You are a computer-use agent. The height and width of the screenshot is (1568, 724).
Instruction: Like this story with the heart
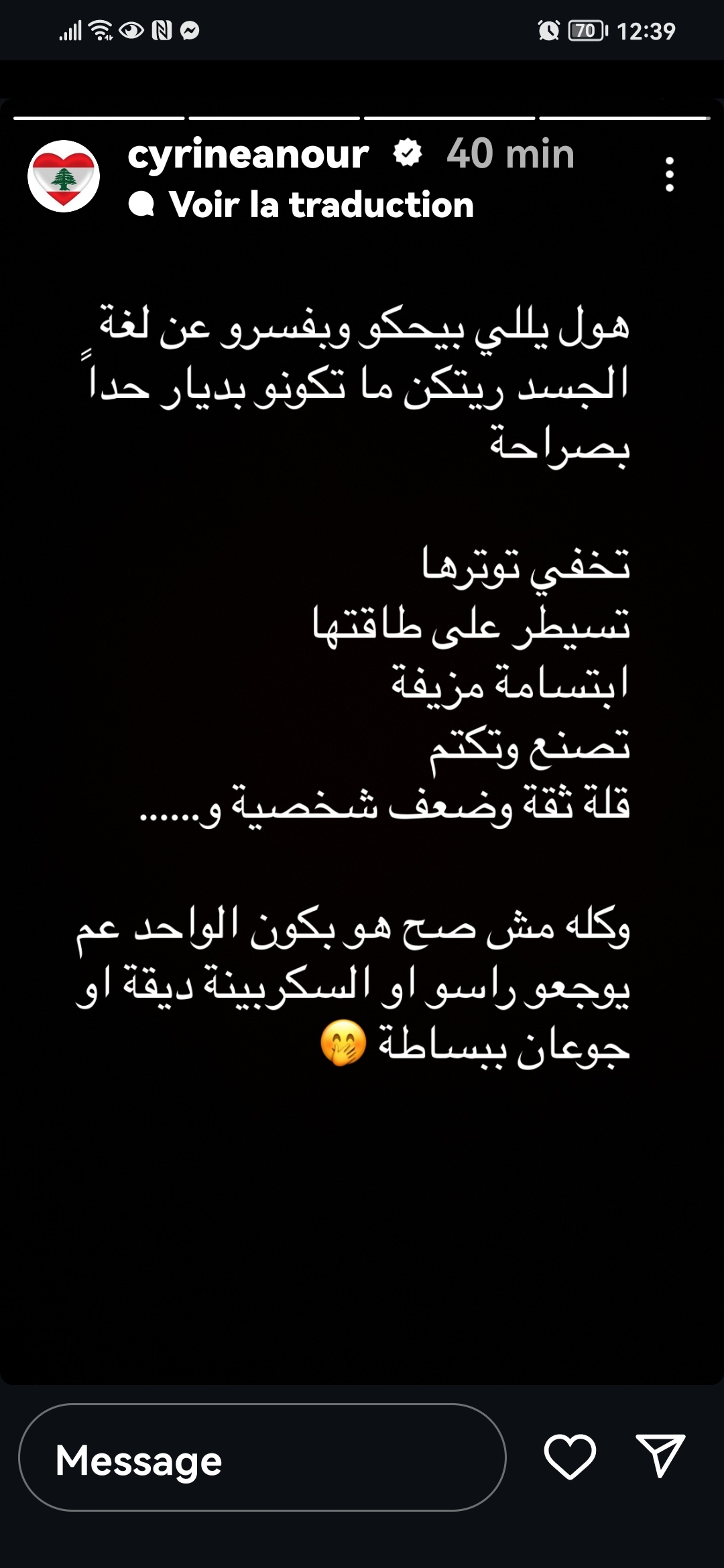pyautogui.click(x=570, y=1457)
